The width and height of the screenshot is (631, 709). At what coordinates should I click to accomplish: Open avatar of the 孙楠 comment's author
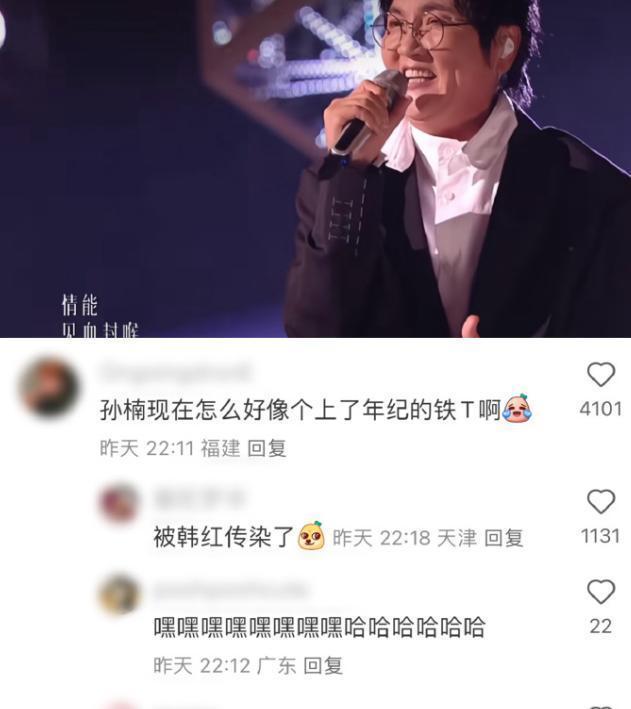pyautogui.click(x=49, y=389)
